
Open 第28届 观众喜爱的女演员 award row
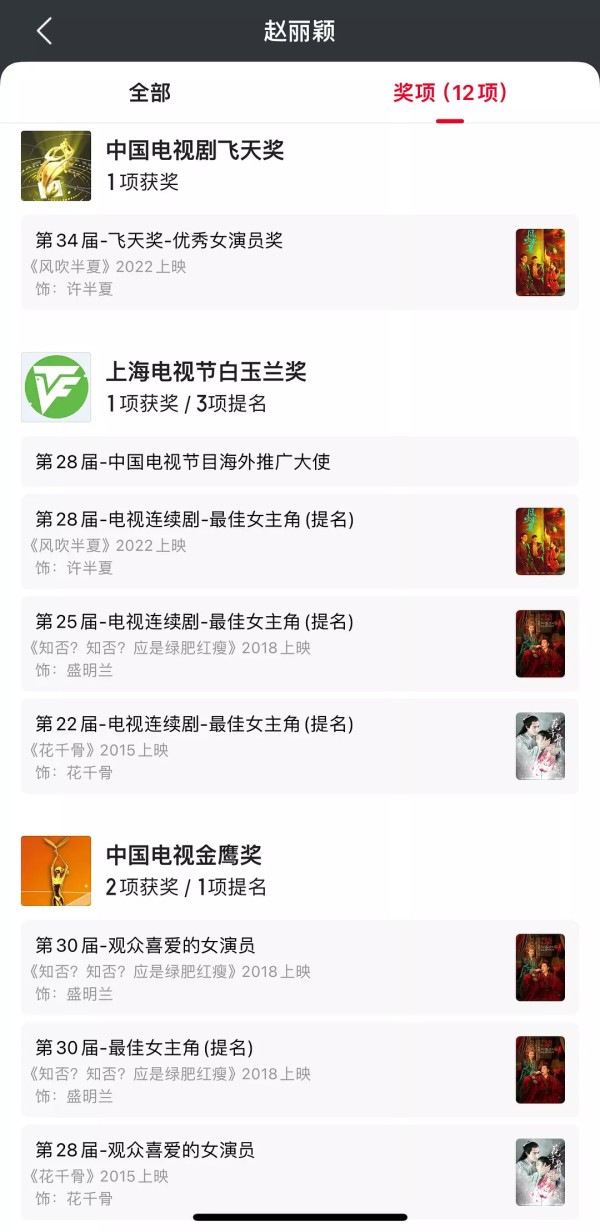pyautogui.click(x=299, y=1172)
